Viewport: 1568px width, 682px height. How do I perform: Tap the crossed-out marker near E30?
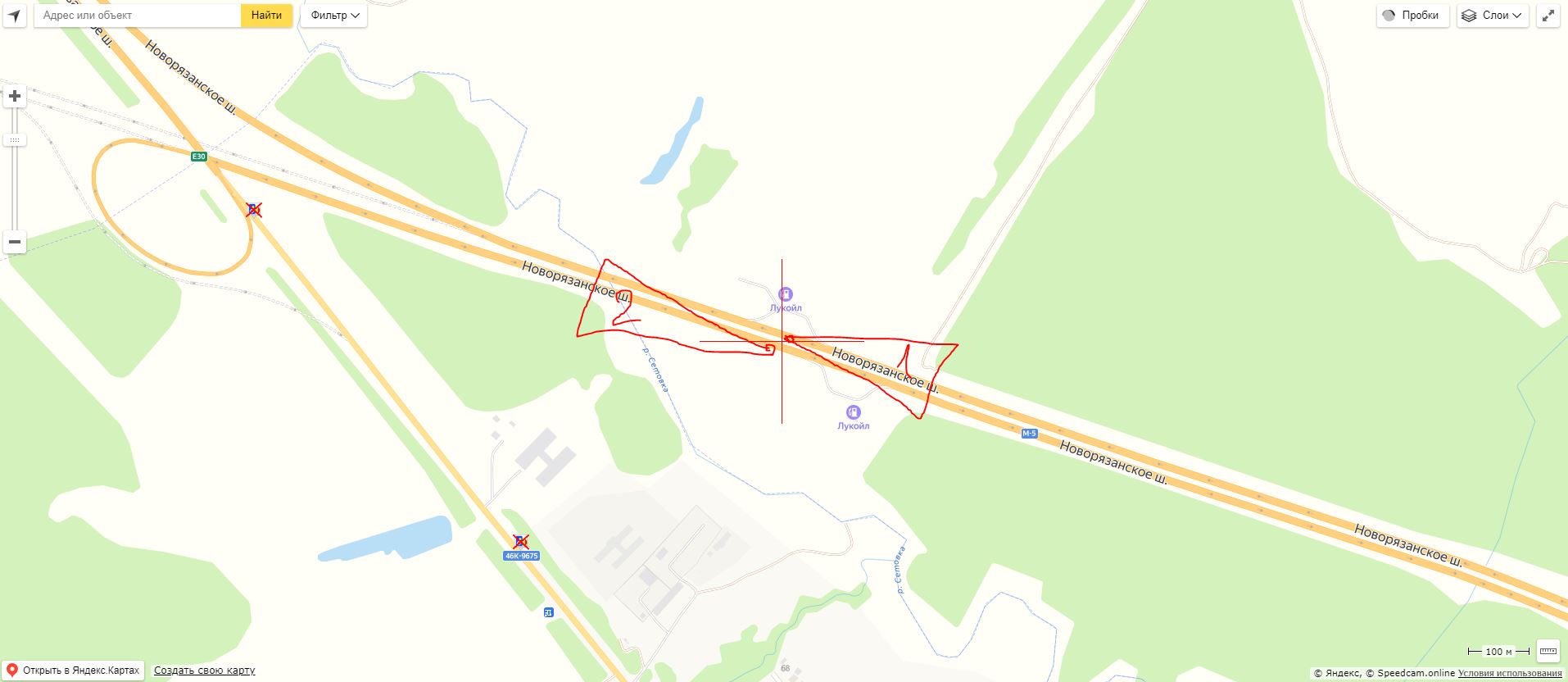(x=254, y=210)
